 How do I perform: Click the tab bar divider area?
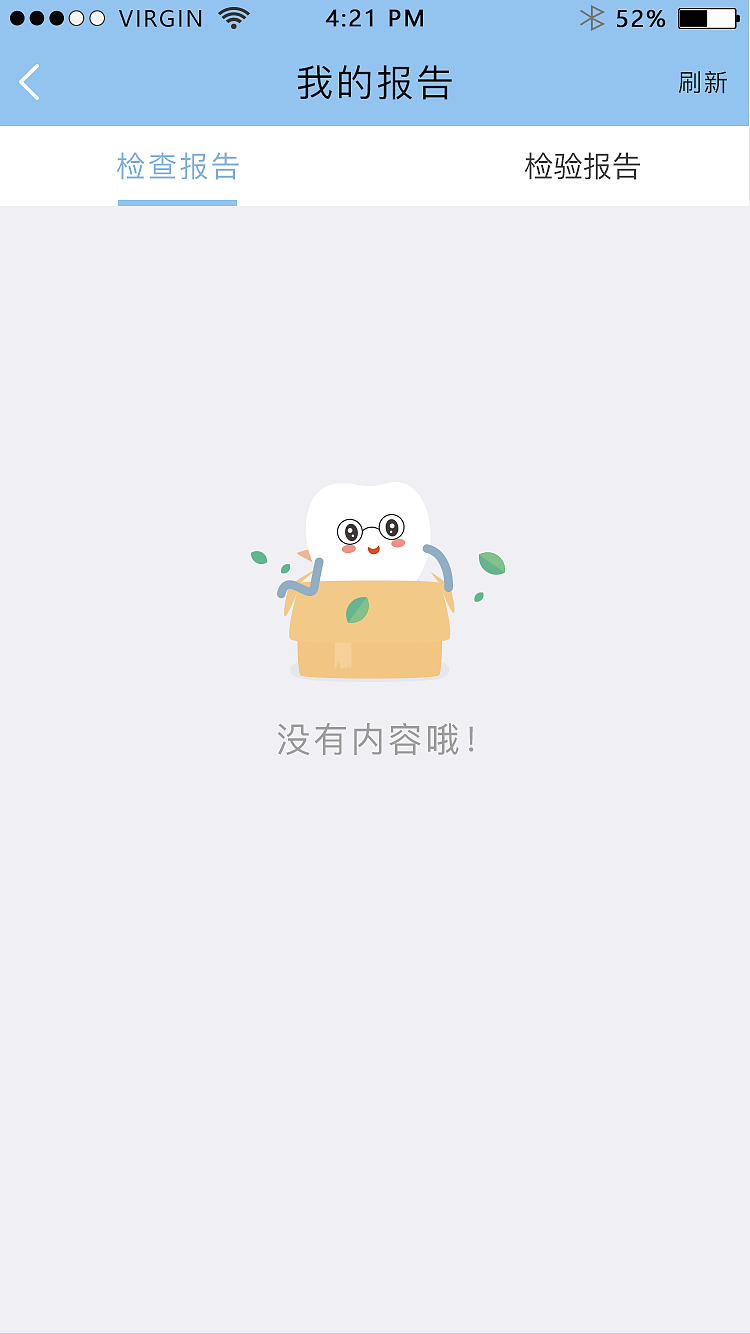coord(375,207)
